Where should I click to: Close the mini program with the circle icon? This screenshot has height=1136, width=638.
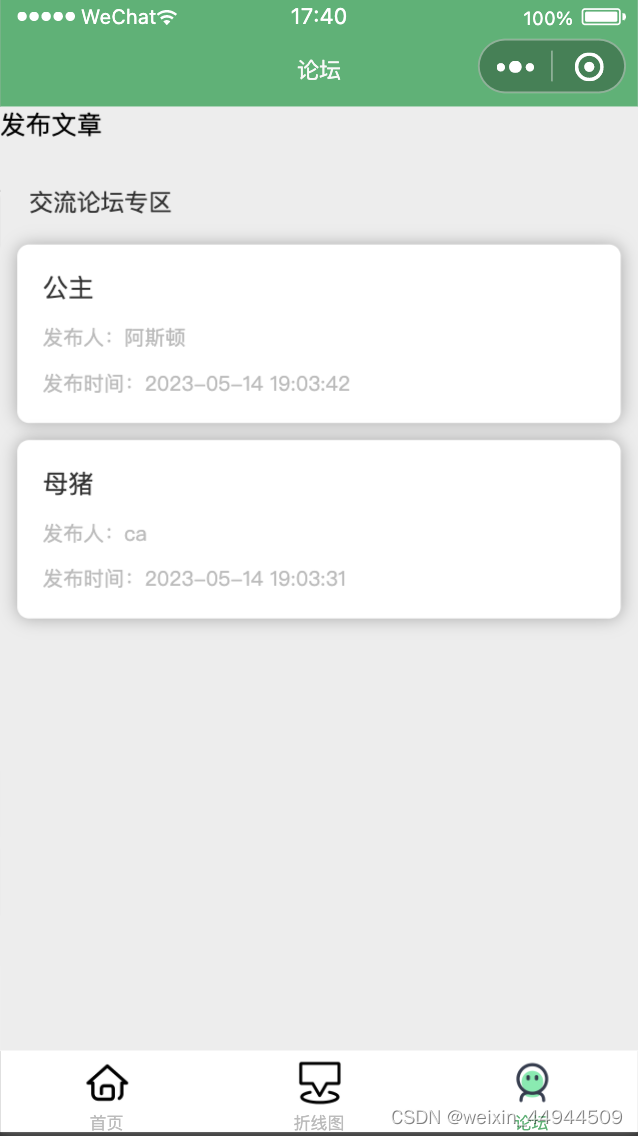589,67
